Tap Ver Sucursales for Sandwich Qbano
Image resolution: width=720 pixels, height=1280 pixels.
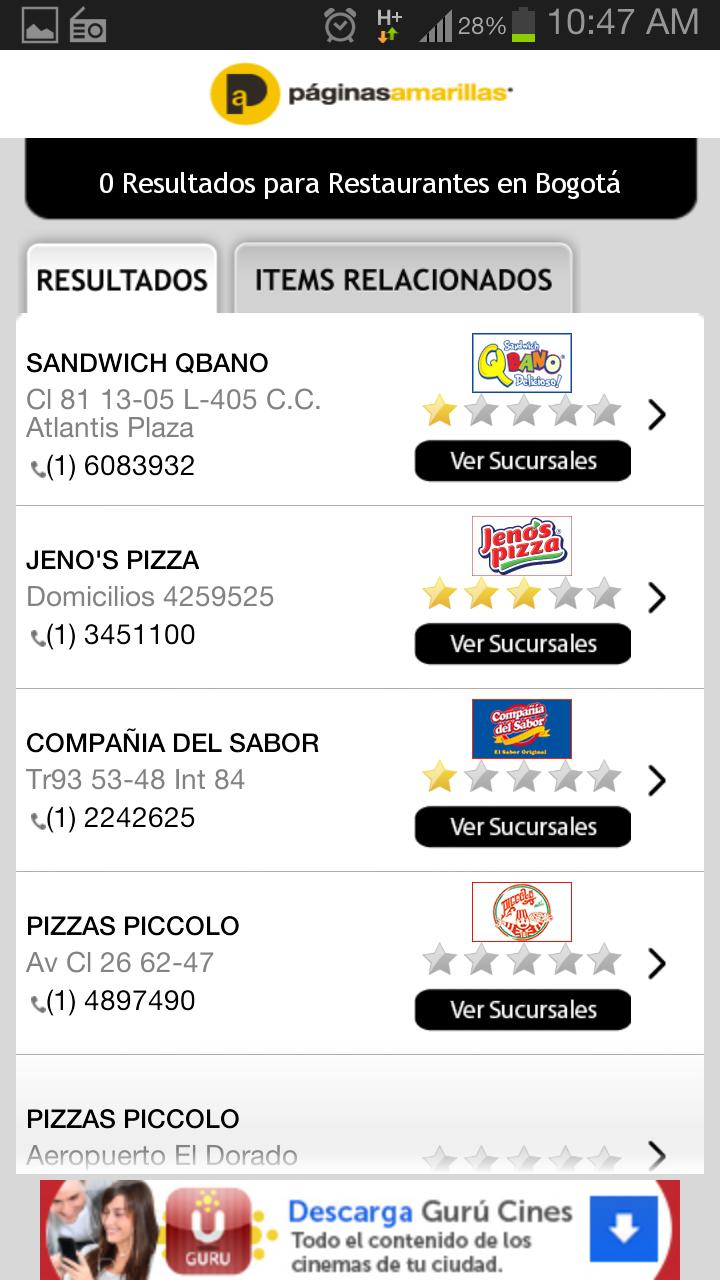[523, 461]
